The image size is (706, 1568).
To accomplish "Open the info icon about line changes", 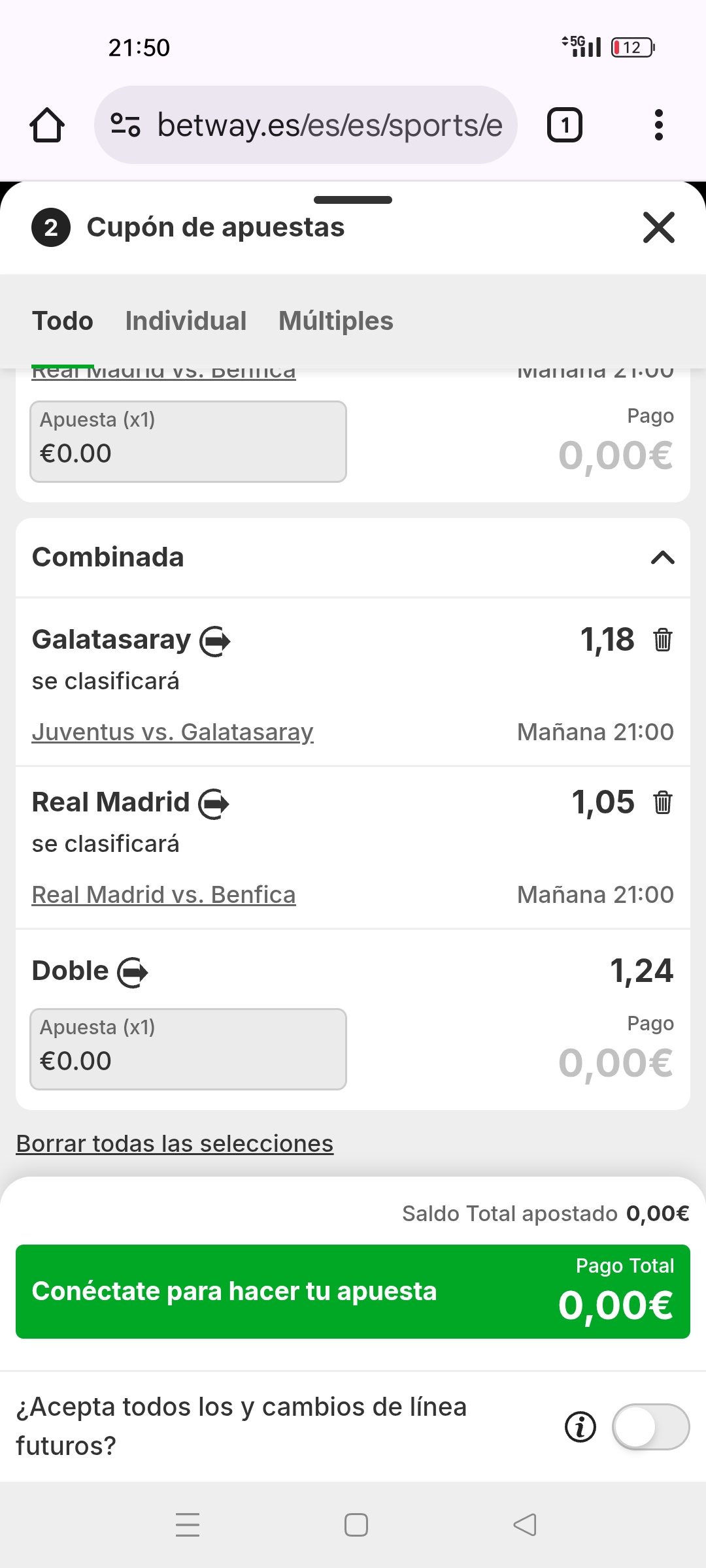I will tap(580, 1426).
